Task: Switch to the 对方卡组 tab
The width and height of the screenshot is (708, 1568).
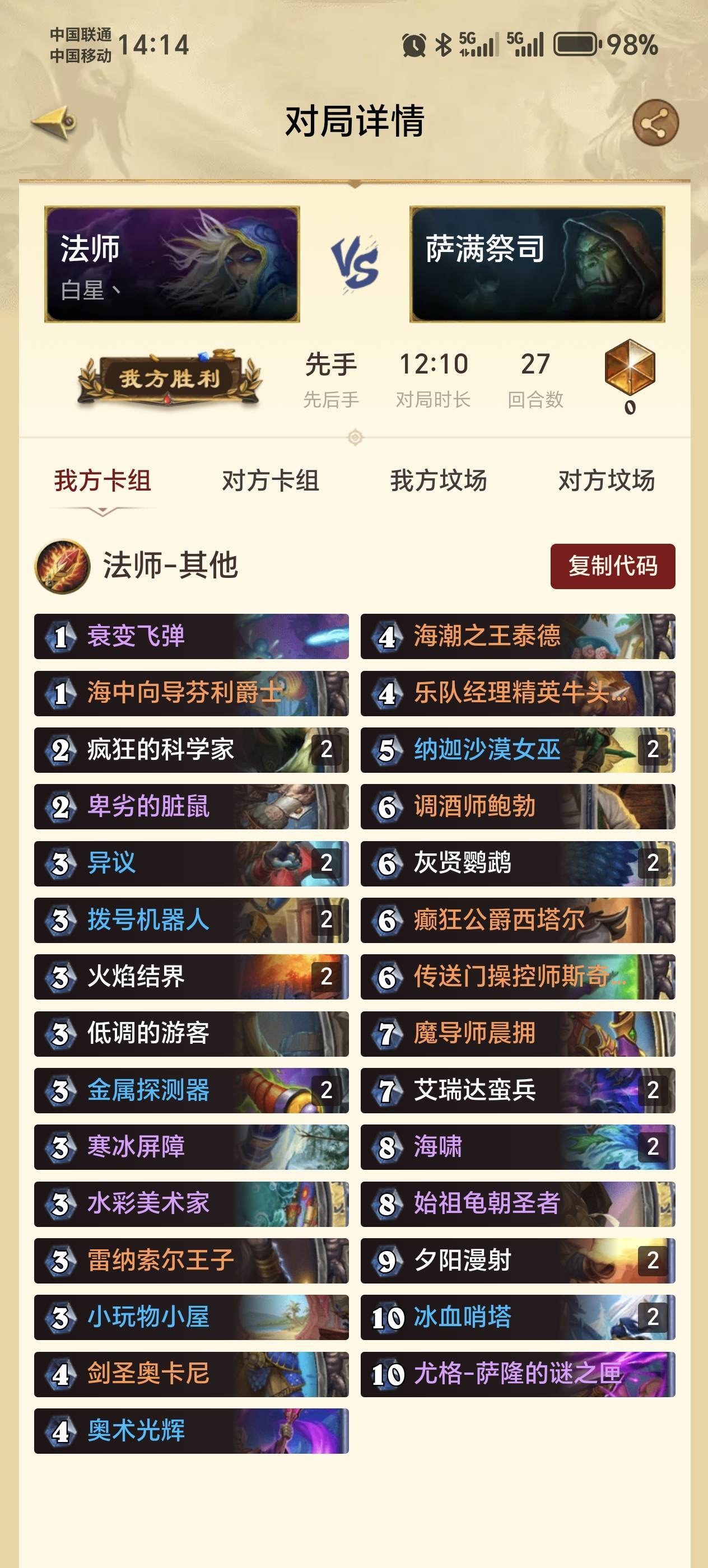Action: [x=271, y=481]
